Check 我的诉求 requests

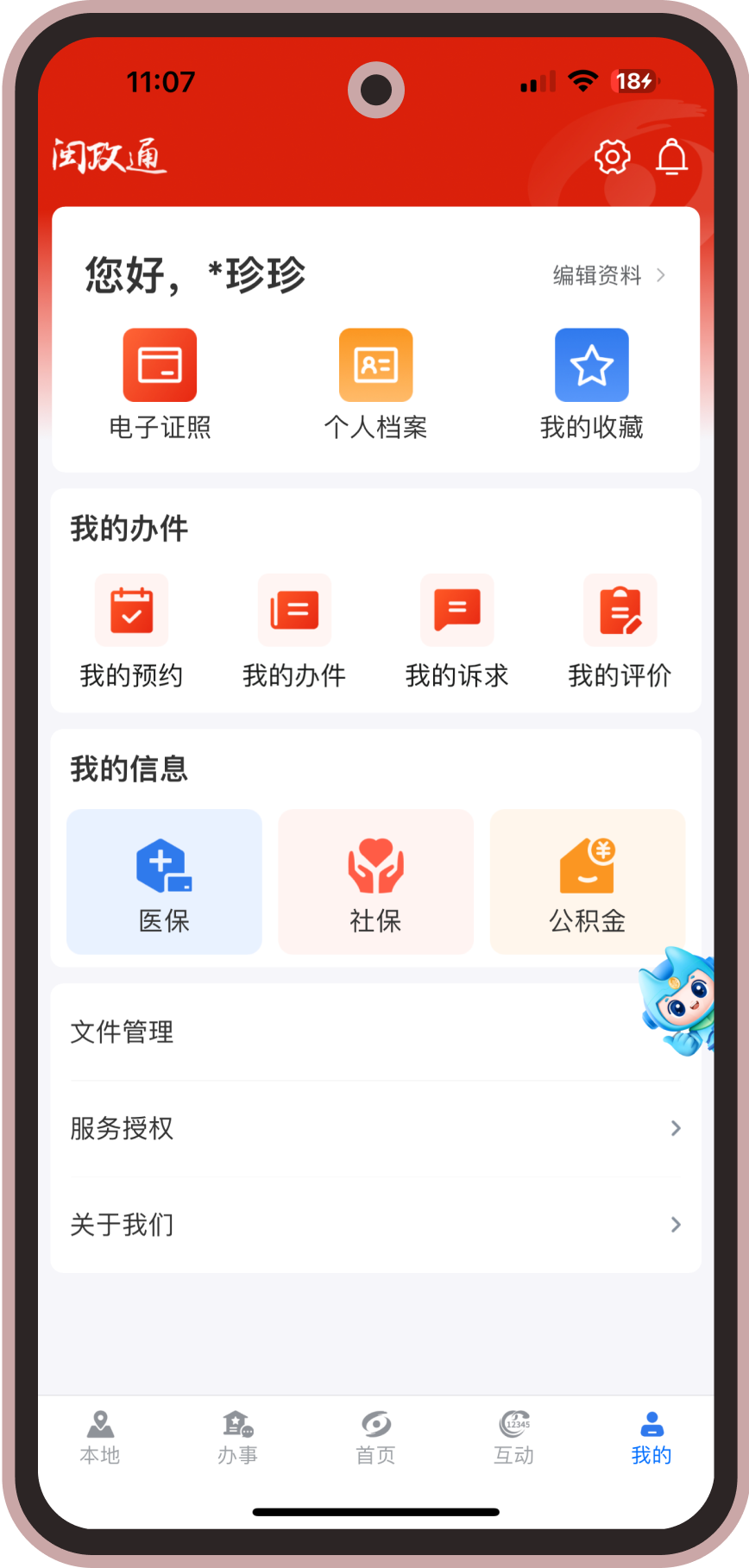point(456,631)
